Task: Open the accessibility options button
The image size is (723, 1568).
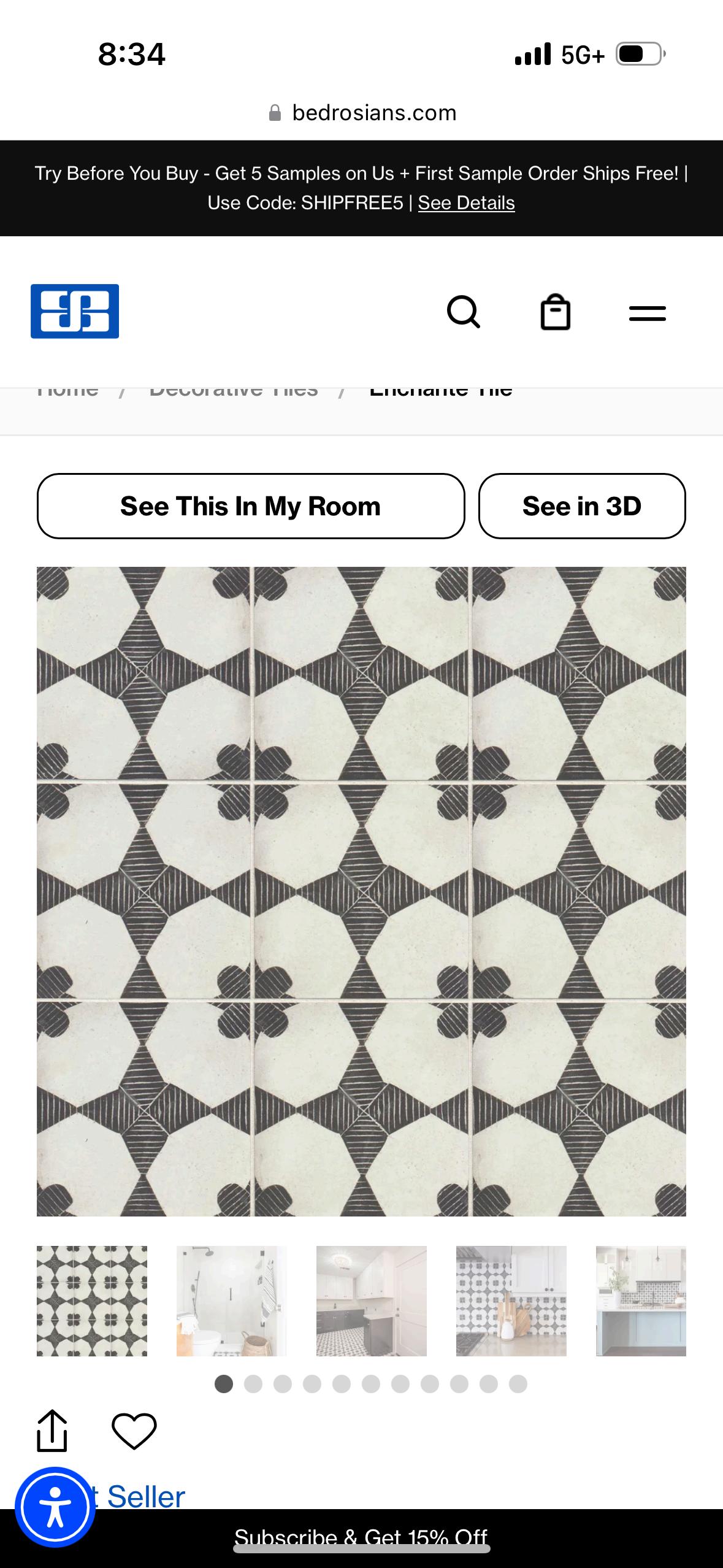Action: [x=55, y=1507]
